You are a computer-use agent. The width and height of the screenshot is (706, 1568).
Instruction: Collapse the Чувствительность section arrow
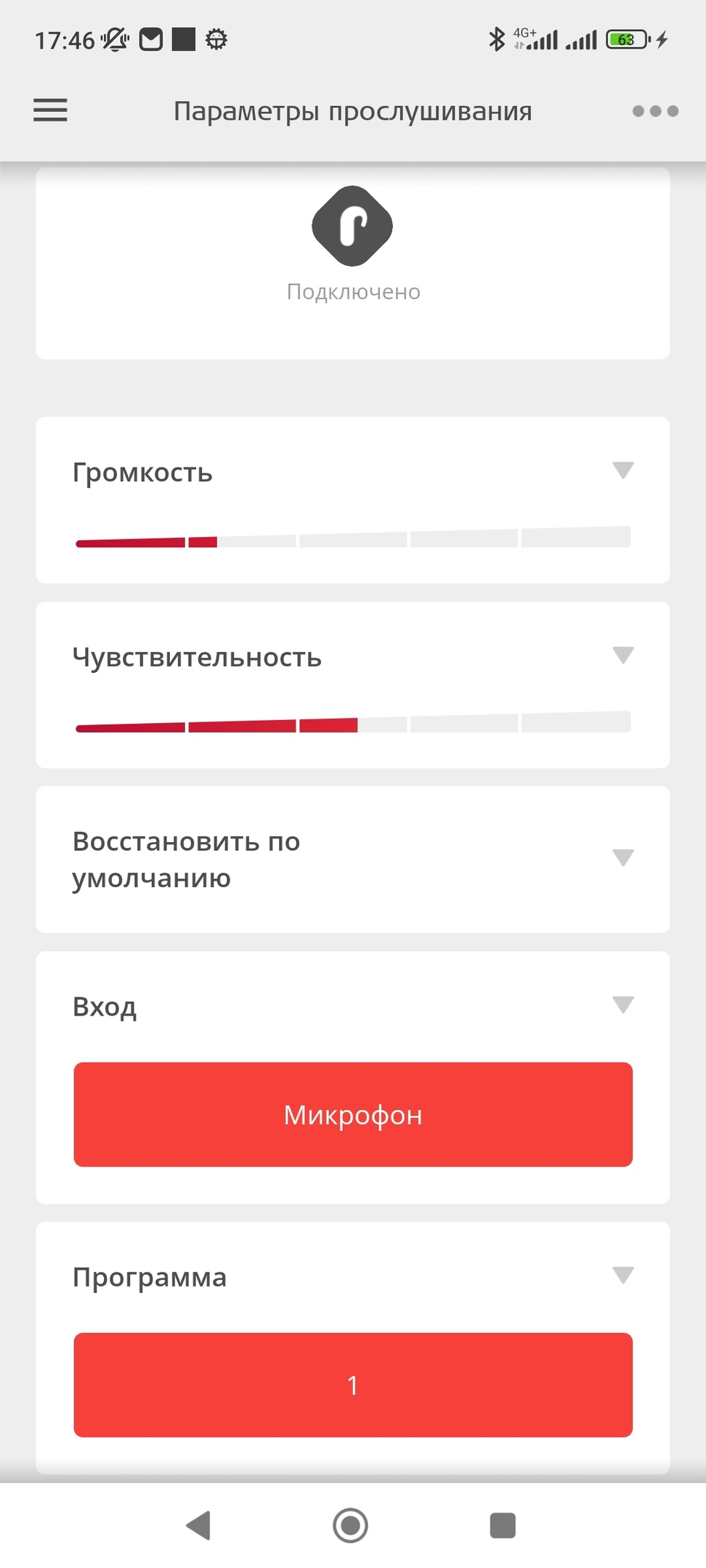(x=623, y=656)
